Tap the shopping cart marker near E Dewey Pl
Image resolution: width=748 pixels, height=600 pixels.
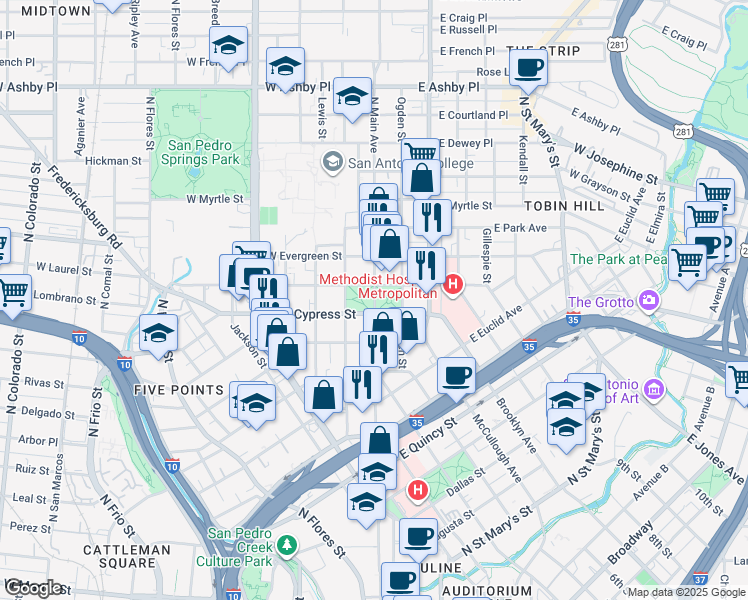pos(421,150)
